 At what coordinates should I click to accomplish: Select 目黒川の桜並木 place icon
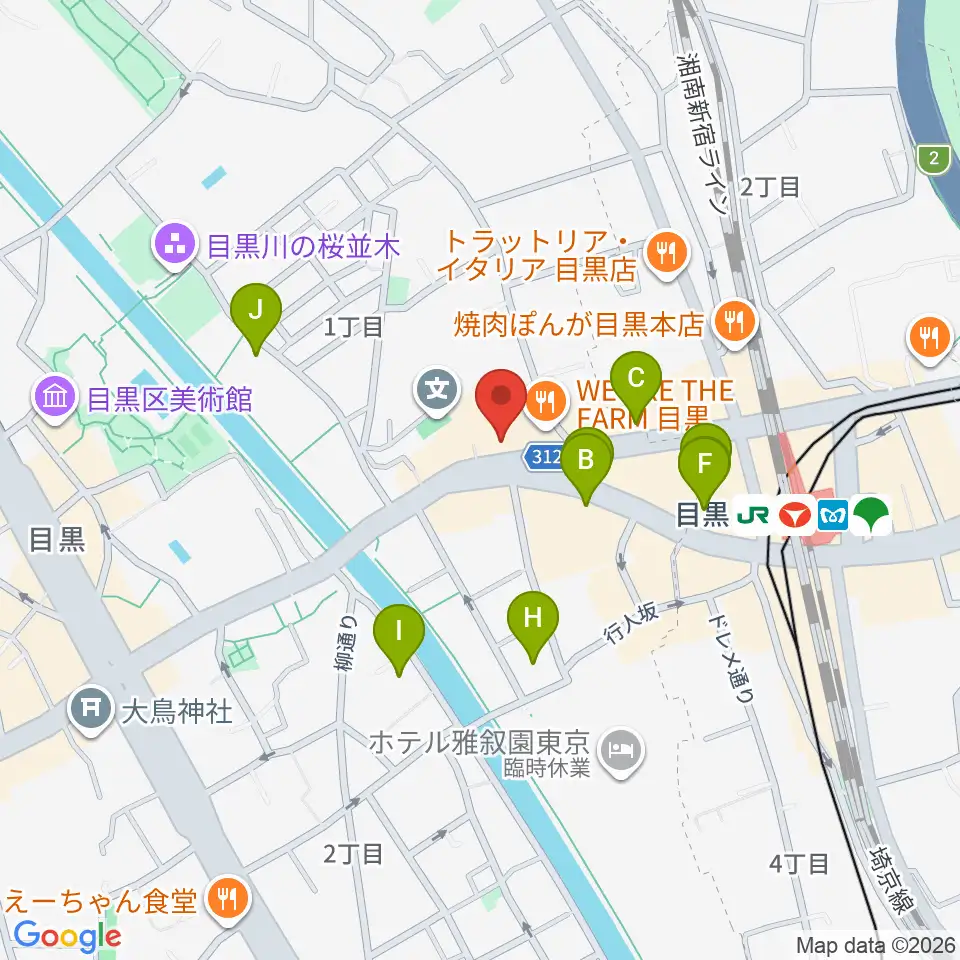coord(175,246)
